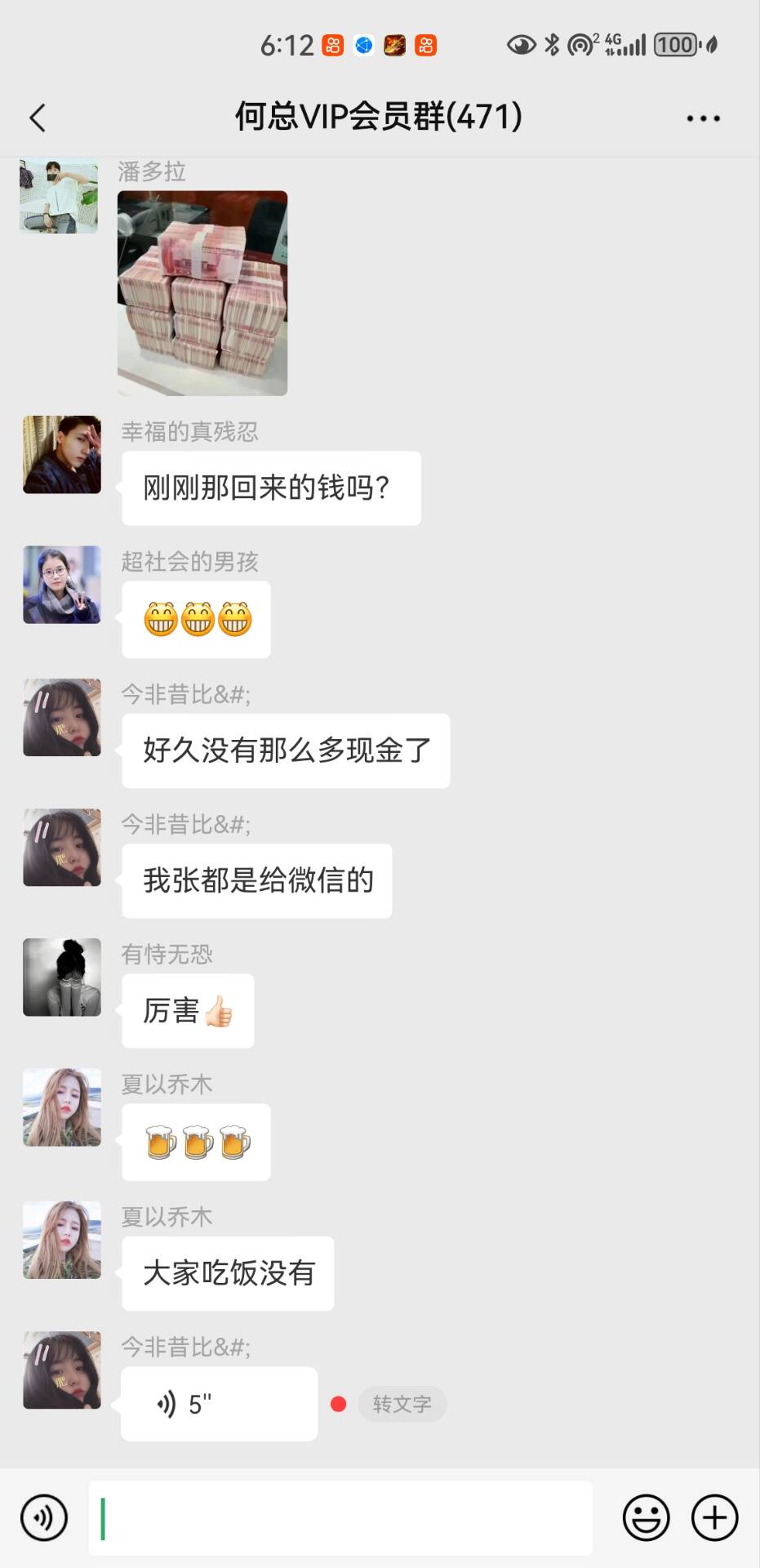Go back from the group chat
The height and width of the screenshot is (1568, 760).
click(x=38, y=118)
